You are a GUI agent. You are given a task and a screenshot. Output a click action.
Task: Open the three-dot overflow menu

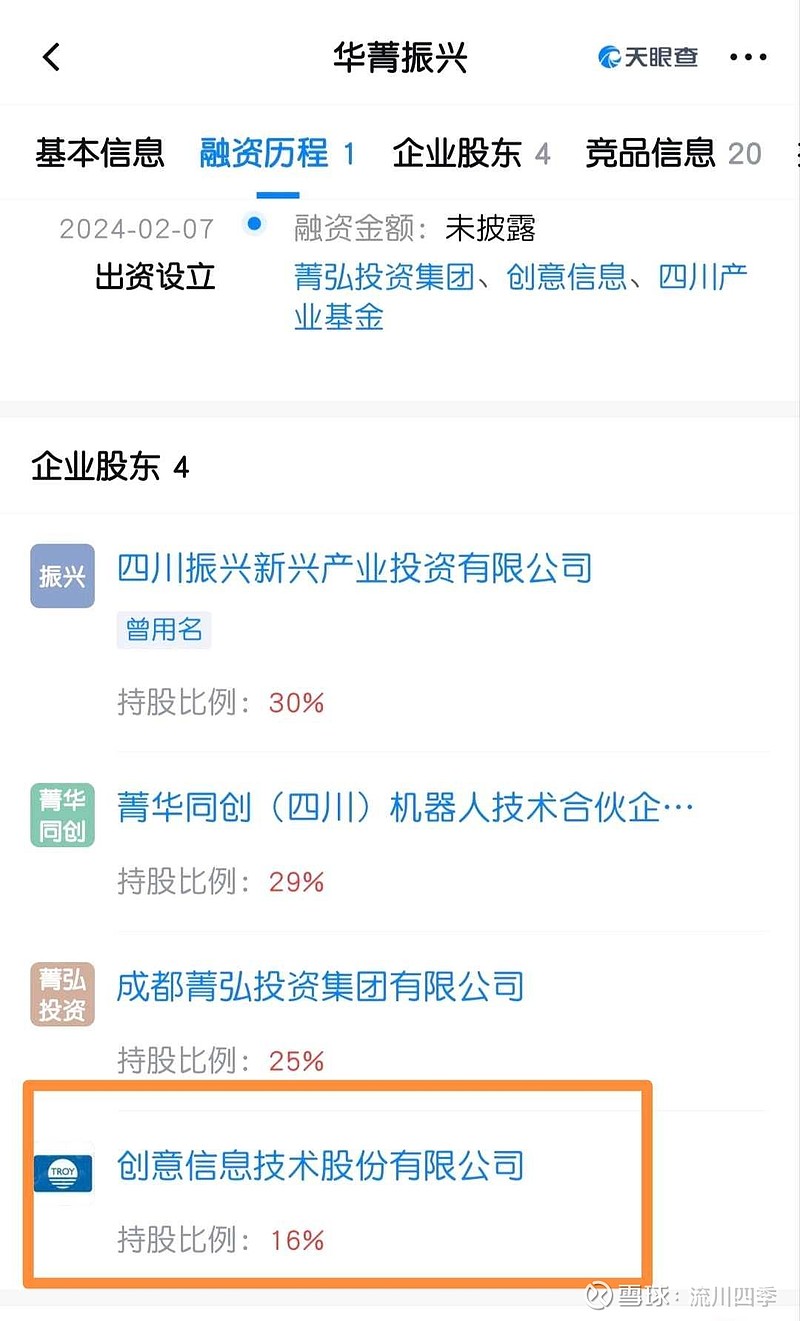[x=748, y=57]
